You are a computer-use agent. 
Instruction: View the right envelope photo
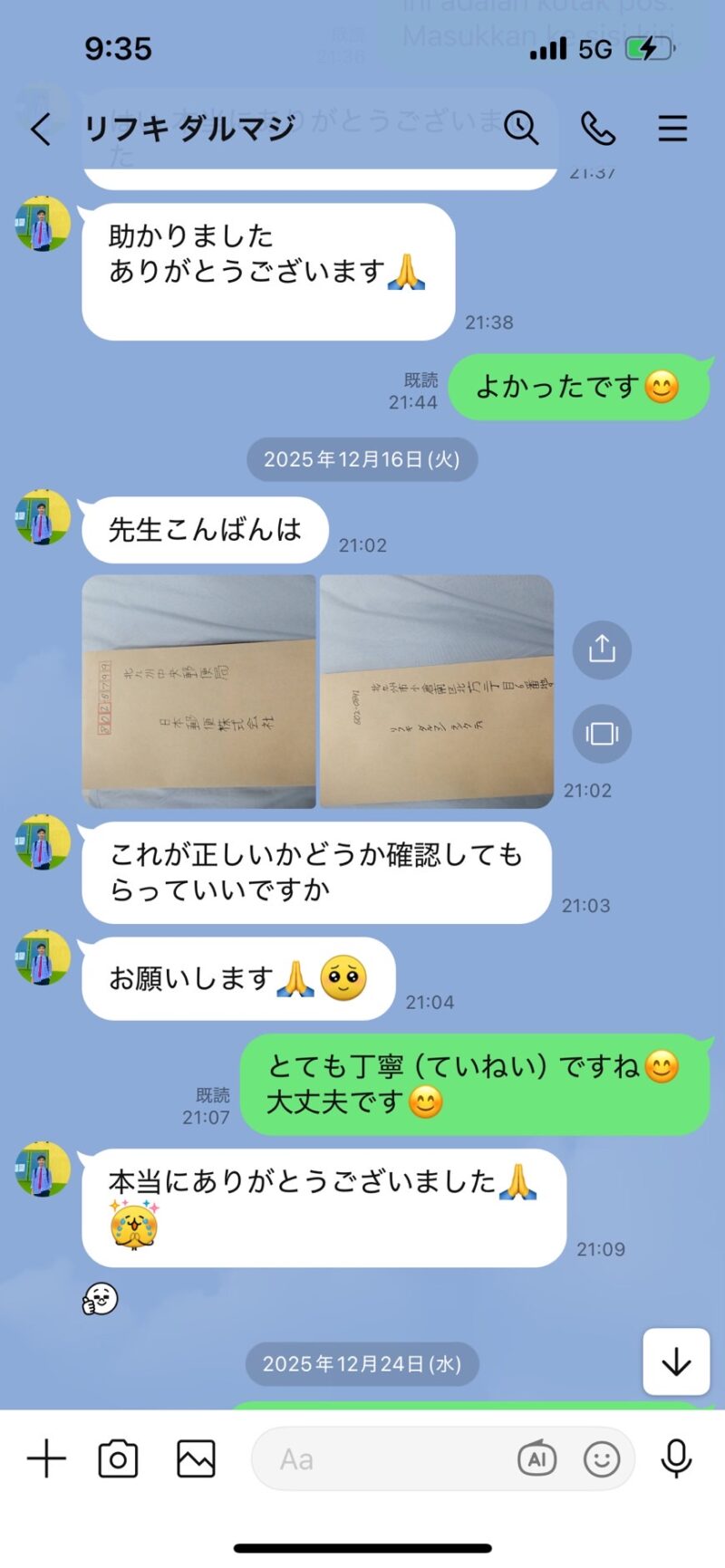pos(437,691)
